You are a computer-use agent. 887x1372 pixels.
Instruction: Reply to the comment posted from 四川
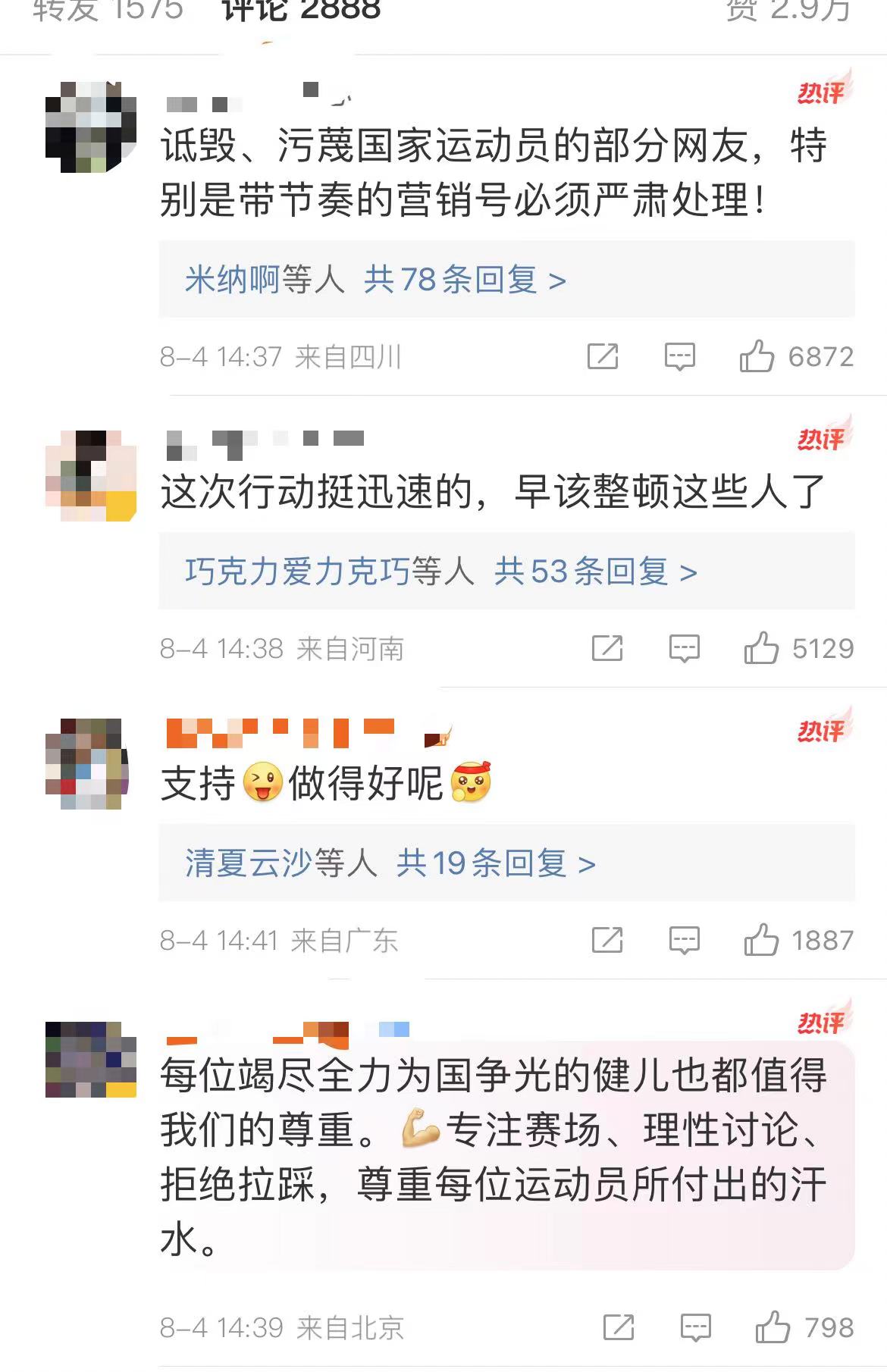(x=679, y=356)
